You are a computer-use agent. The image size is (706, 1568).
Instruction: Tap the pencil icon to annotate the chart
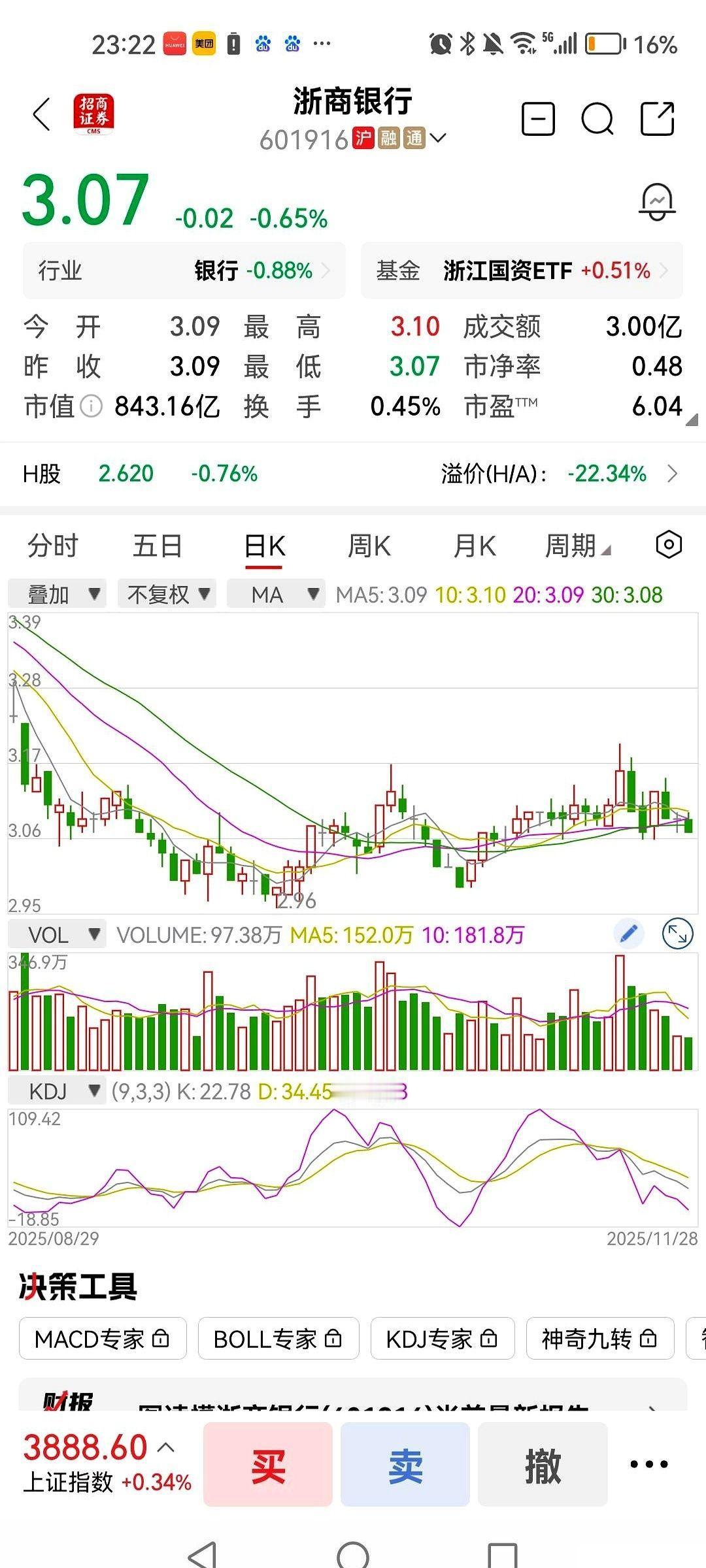click(628, 934)
